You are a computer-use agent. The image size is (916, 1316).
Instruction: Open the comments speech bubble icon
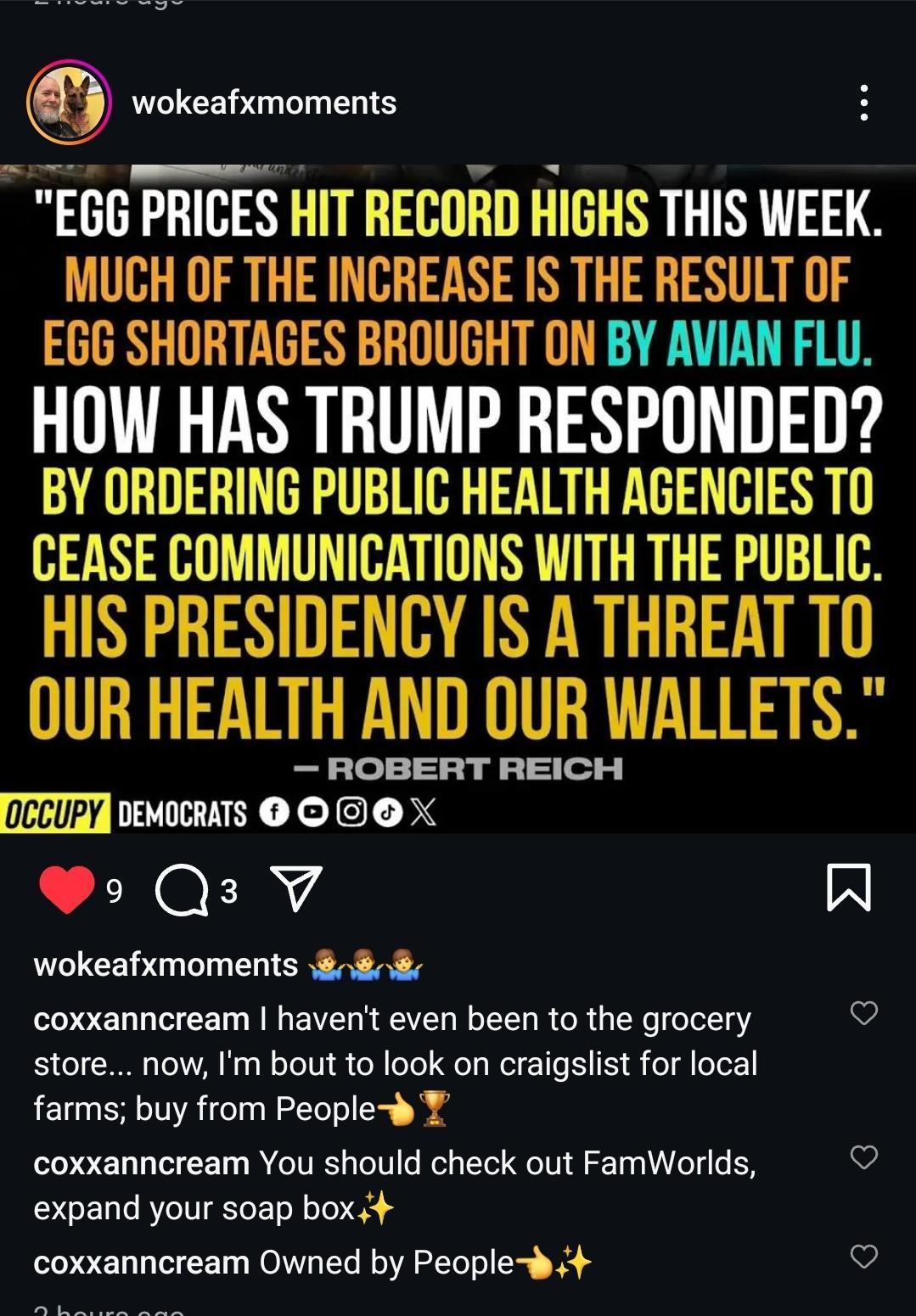point(182,890)
